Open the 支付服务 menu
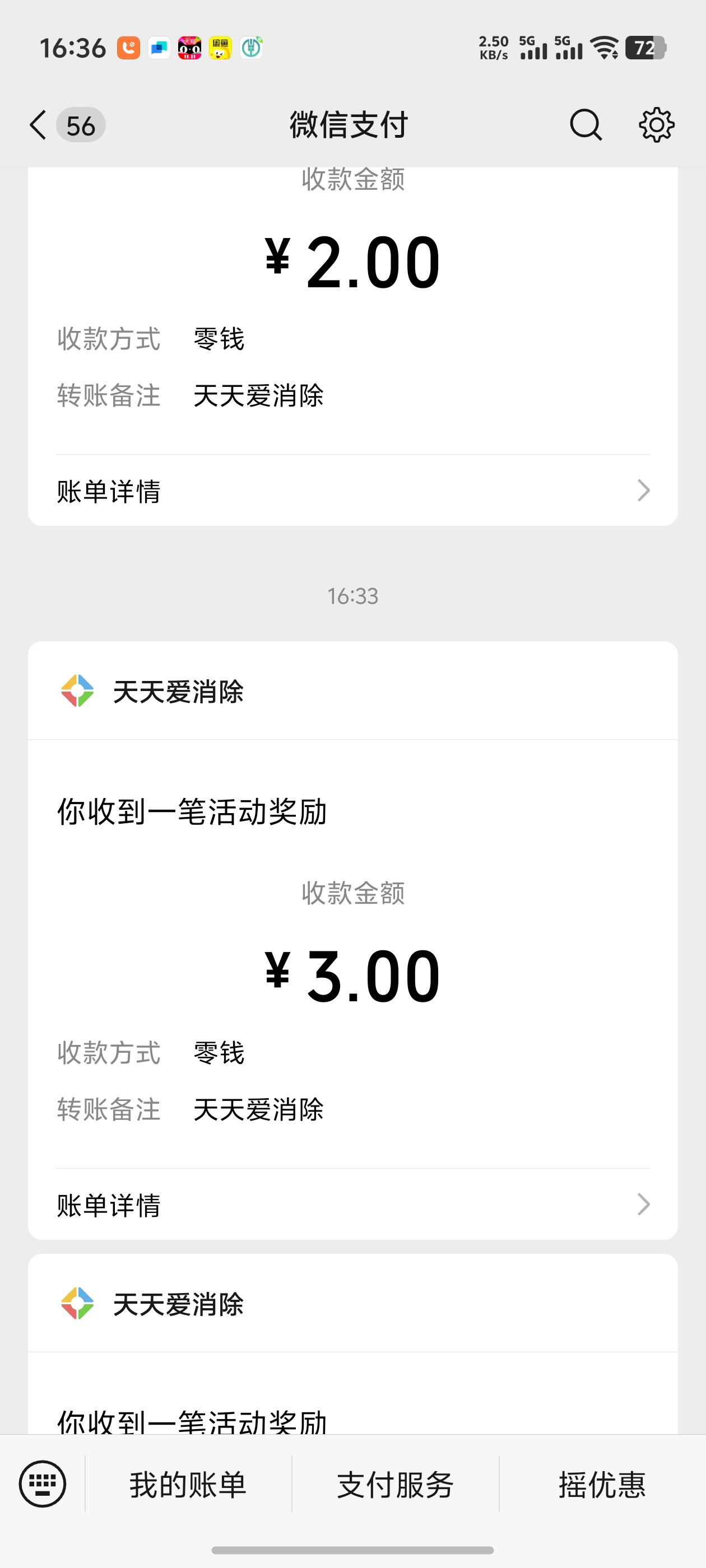 pyautogui.click(x=396, y=1484)
